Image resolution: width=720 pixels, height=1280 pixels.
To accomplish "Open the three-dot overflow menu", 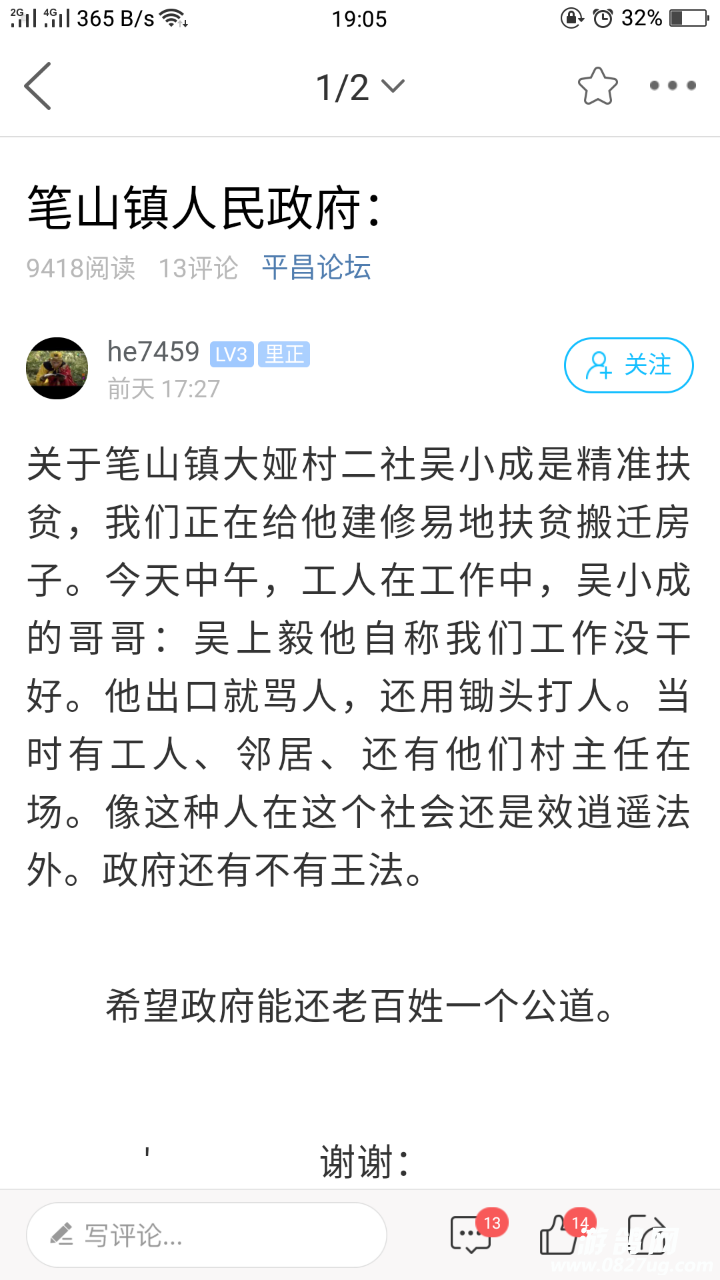I will [x=672, y=86].
